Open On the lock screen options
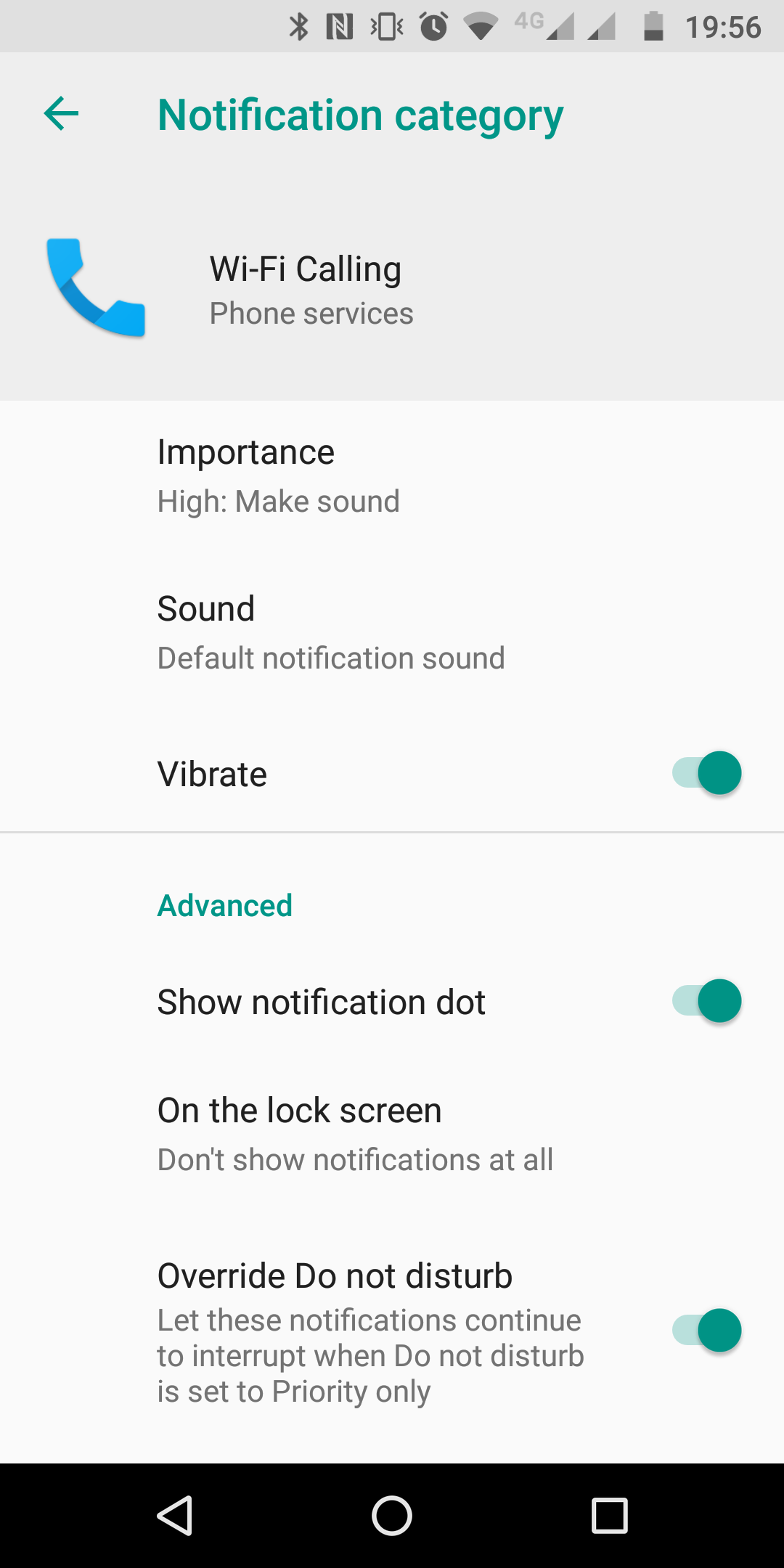 point(392,1135)
